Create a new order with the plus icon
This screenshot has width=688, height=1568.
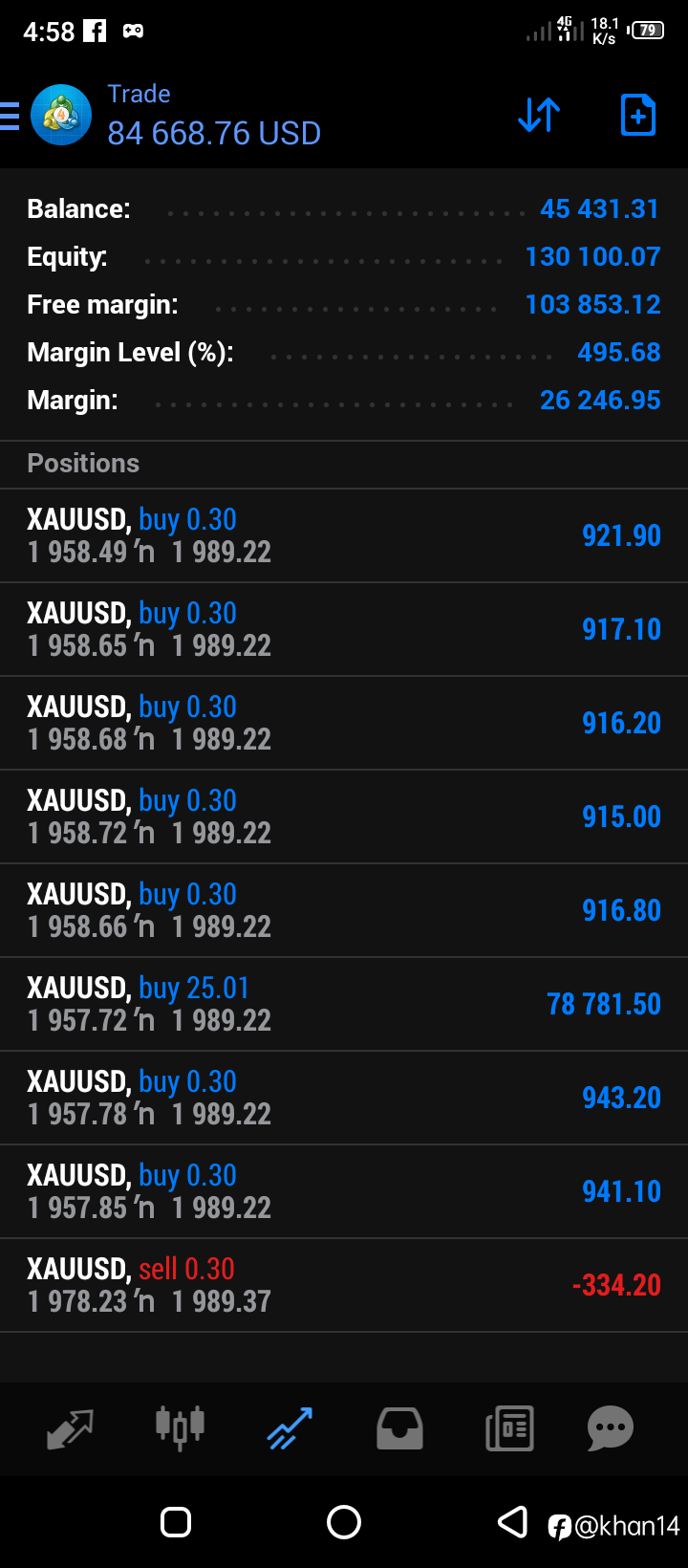[x=637, y=116]
